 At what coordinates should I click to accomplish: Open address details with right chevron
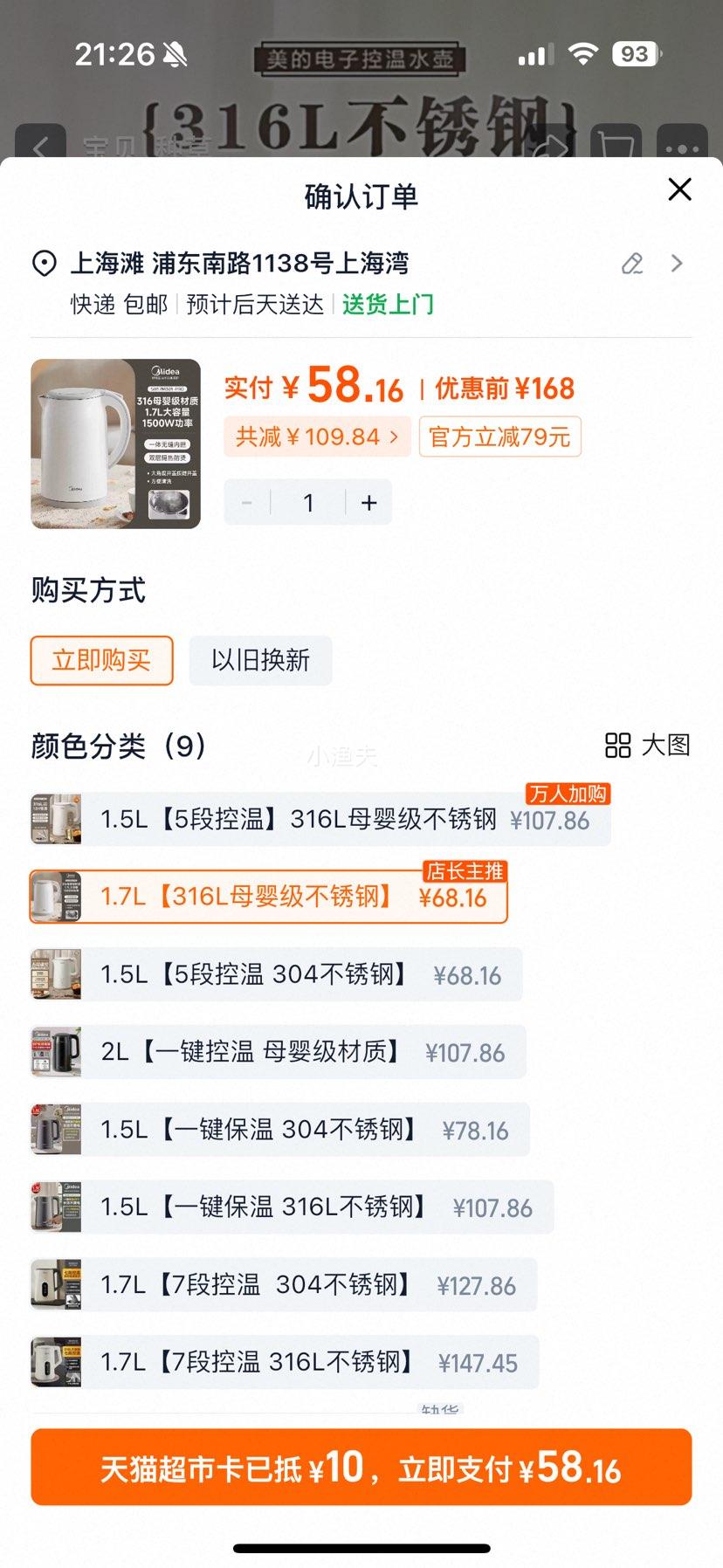[677, 263]
